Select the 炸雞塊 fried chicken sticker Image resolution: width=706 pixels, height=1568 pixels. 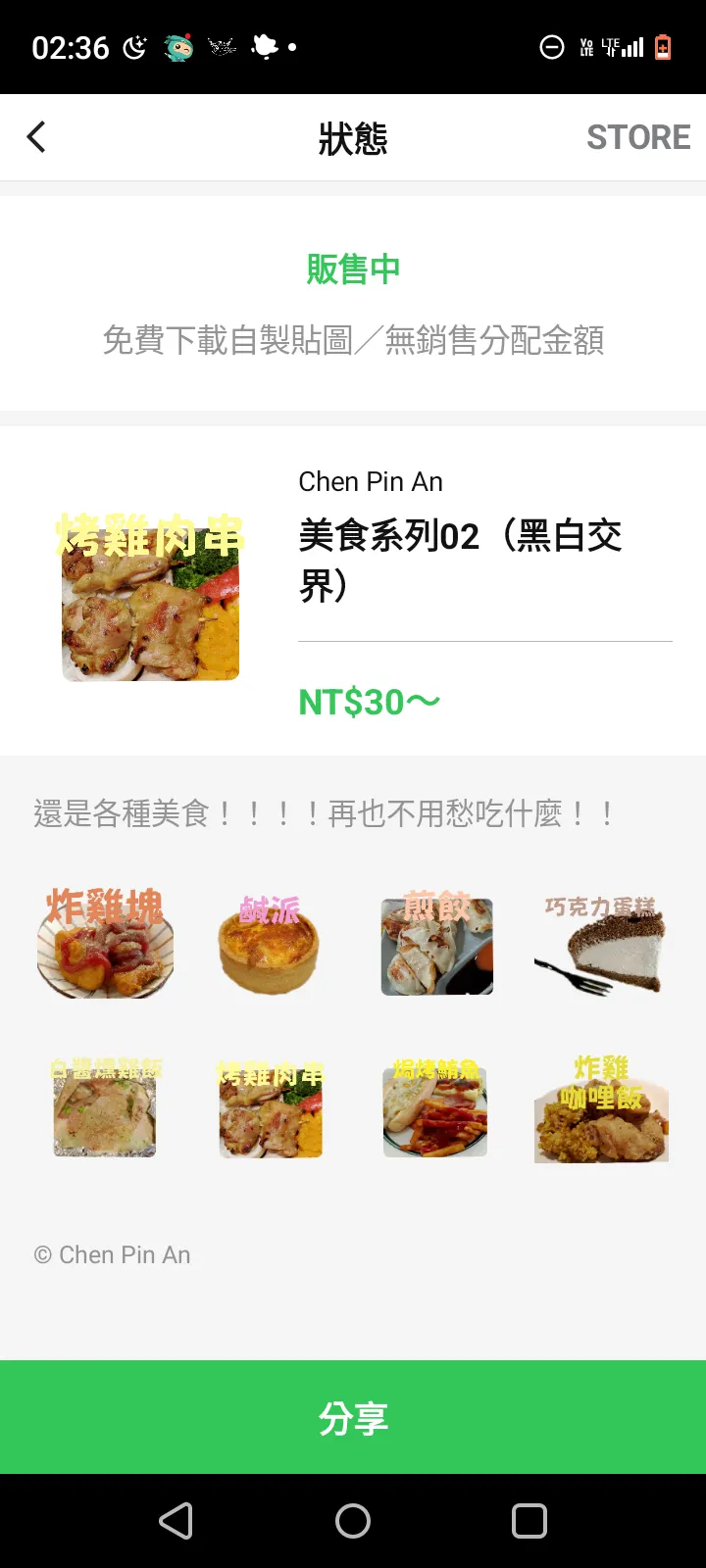coord(105,944)
